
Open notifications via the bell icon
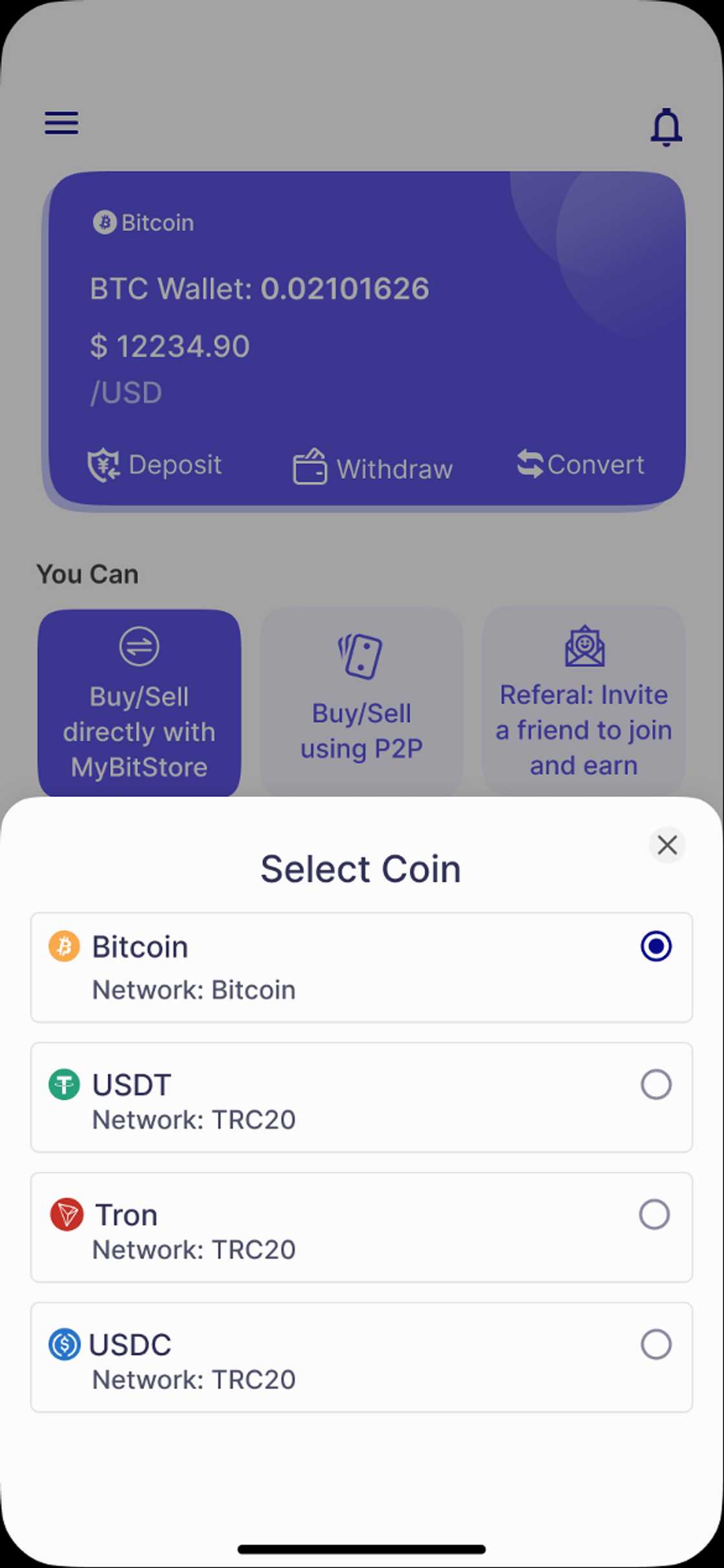point(667,127)
